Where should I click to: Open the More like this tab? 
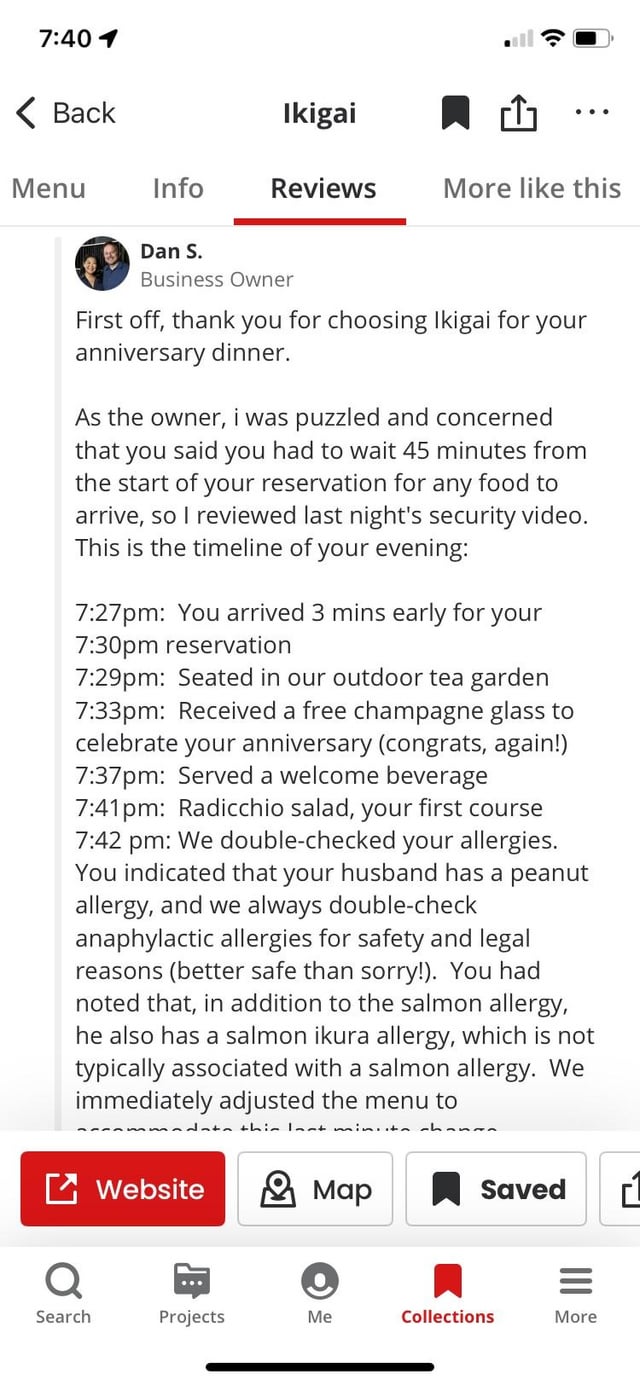coord(532,188)
